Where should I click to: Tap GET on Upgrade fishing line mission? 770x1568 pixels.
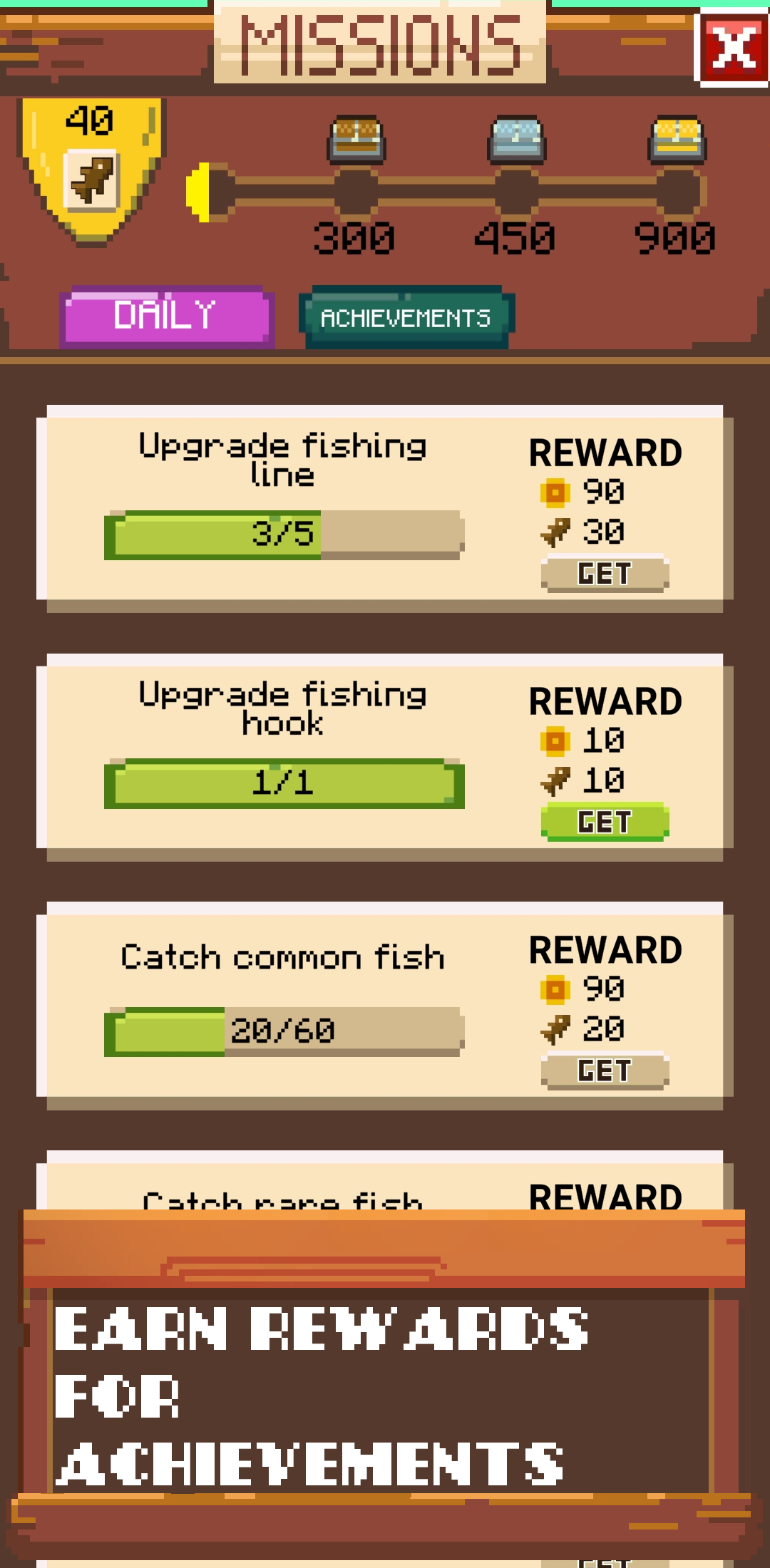pos(605,573)
